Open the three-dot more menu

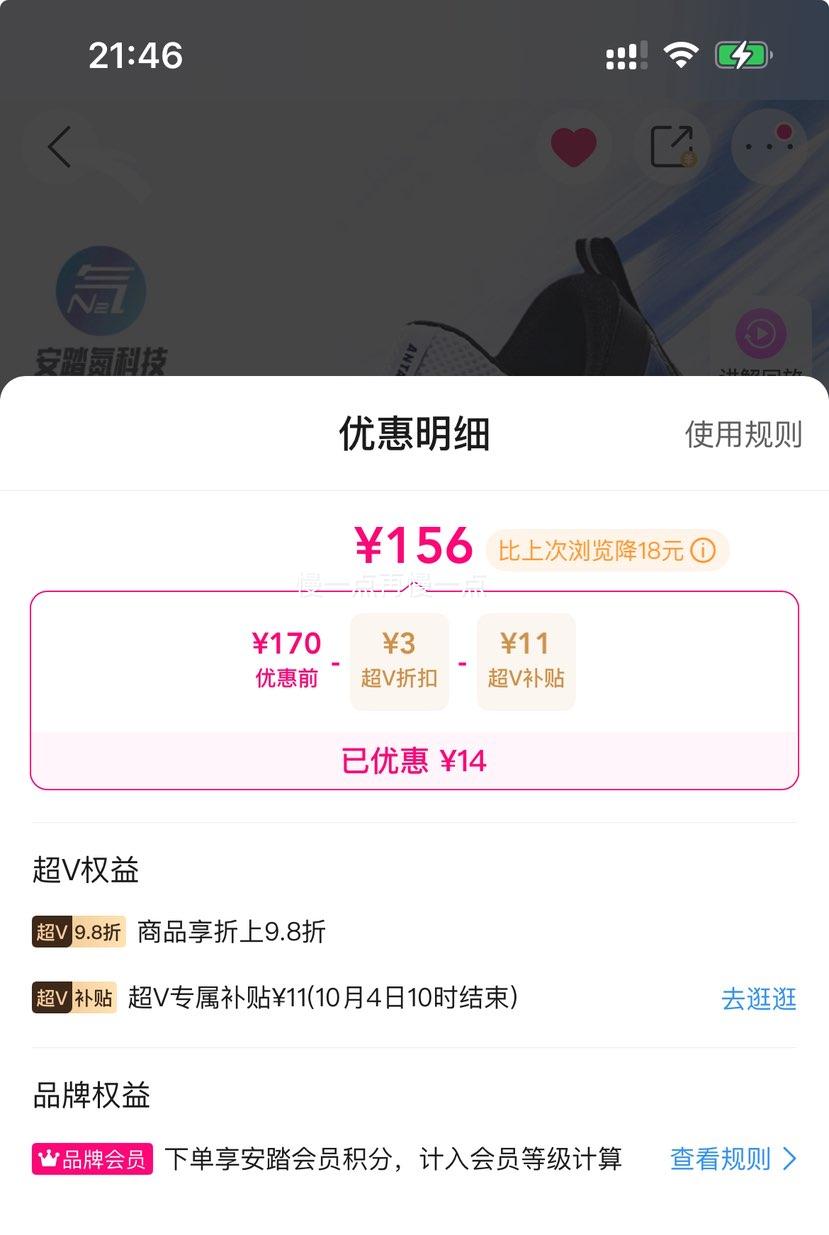[768, 147]
